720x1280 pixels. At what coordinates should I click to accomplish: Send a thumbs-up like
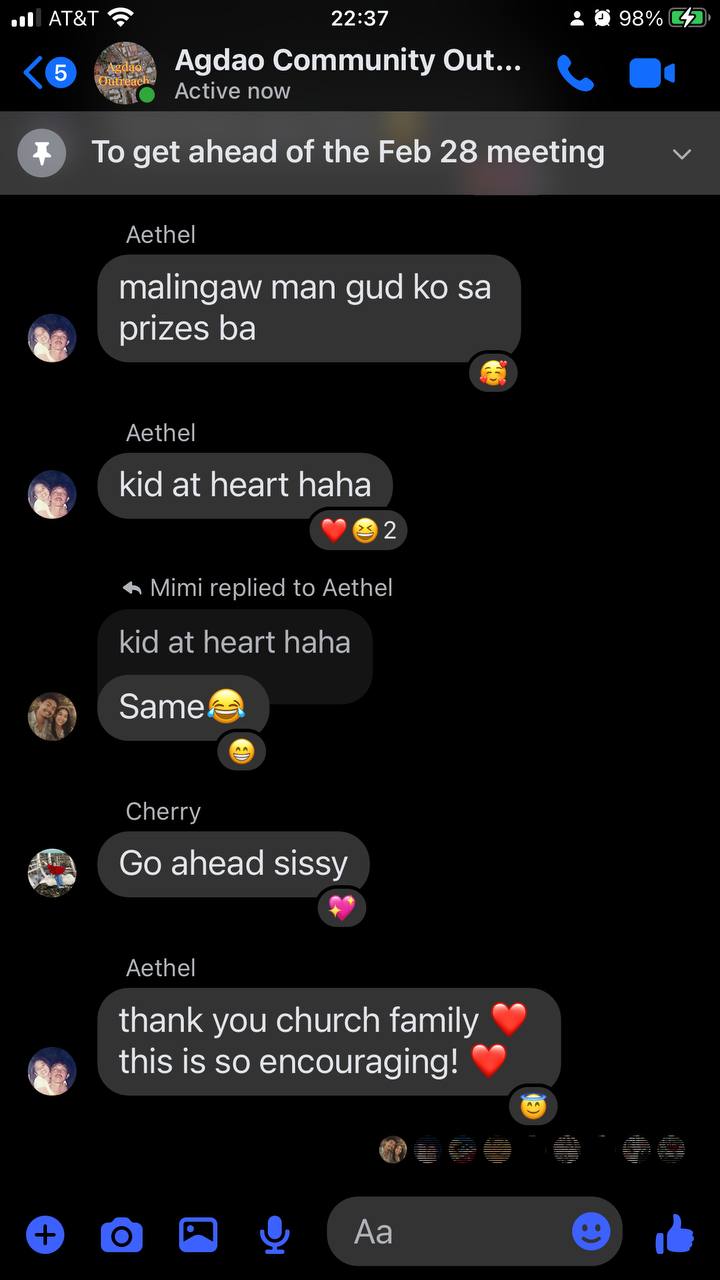[675, 1235]
